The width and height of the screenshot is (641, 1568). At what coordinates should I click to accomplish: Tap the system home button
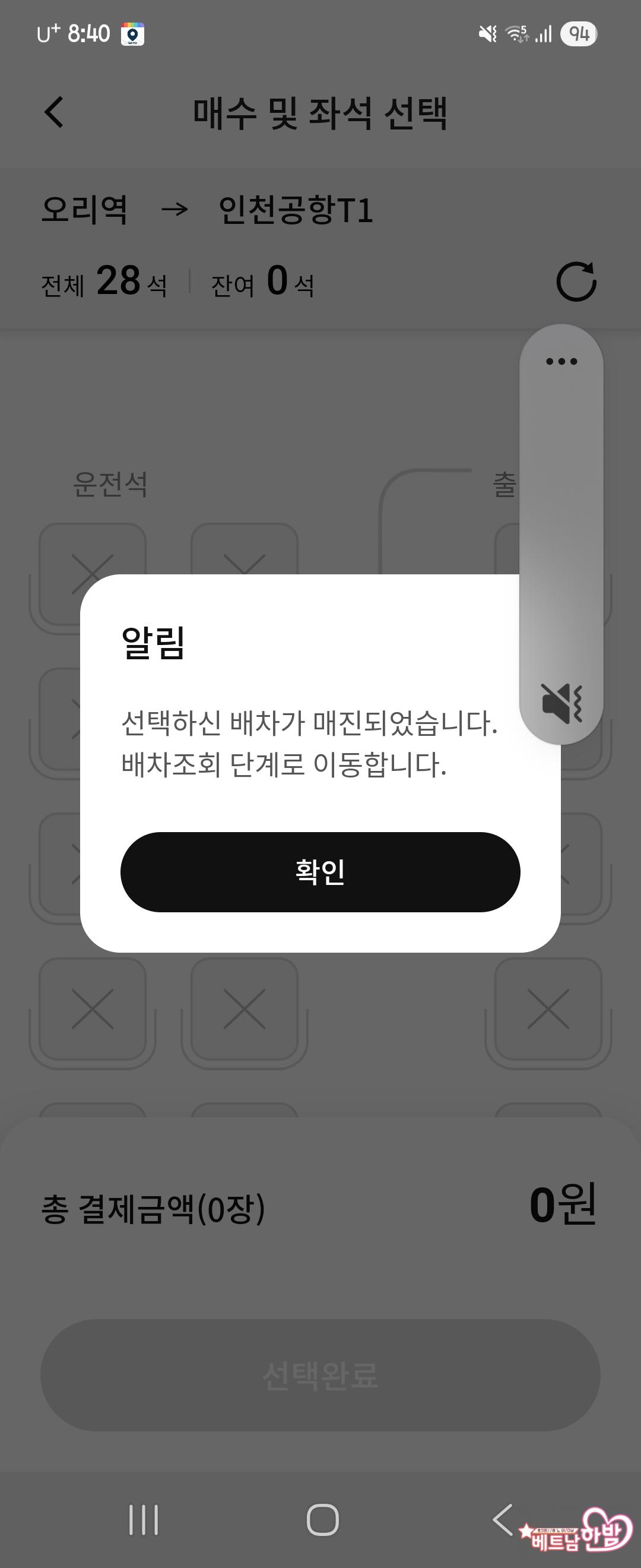pyautogui.click(x=322, y=1519)
